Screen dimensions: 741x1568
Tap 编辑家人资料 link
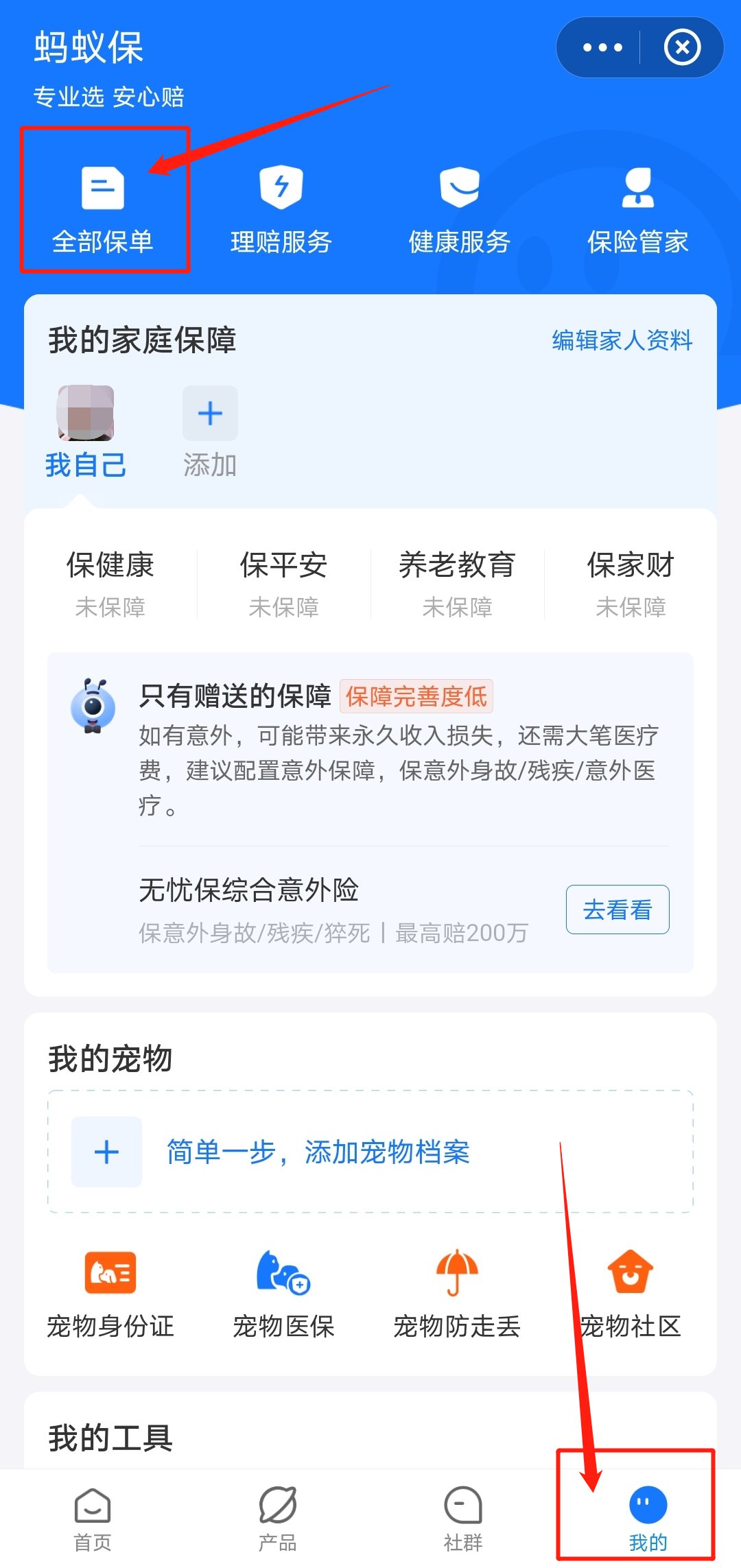point(622,340)
